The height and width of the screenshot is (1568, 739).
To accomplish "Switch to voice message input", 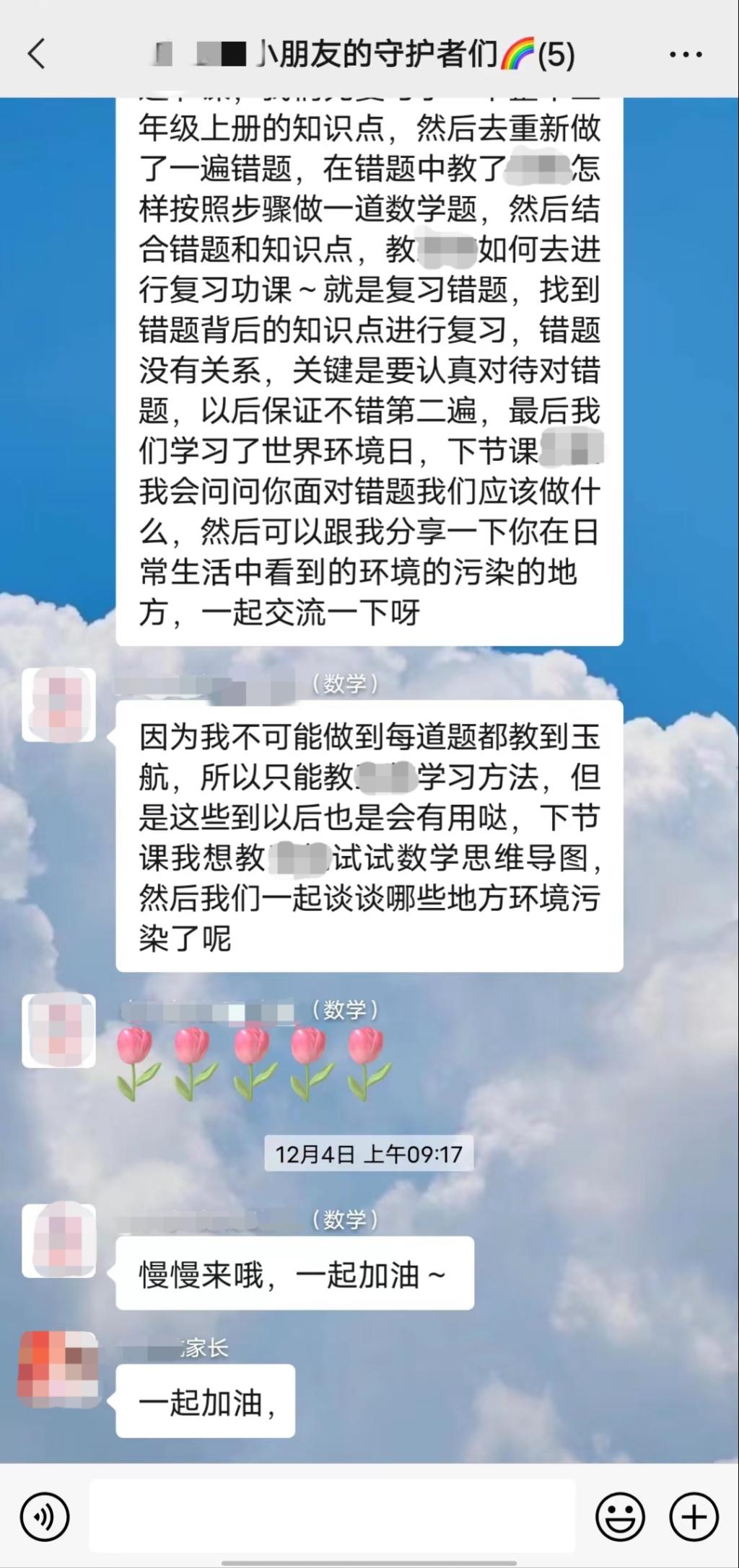I will 45,1517.
